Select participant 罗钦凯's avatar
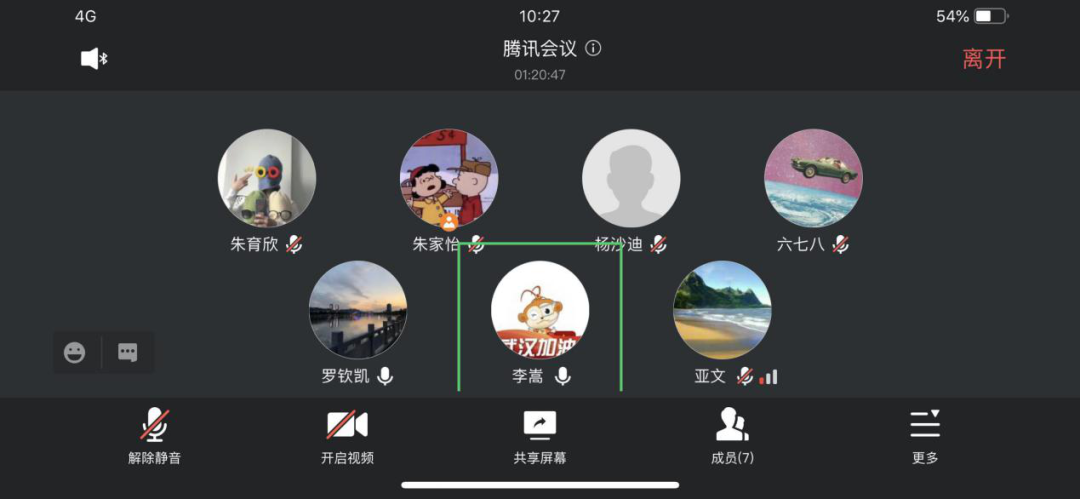The image size is (1080, 499). coord(358,310)
